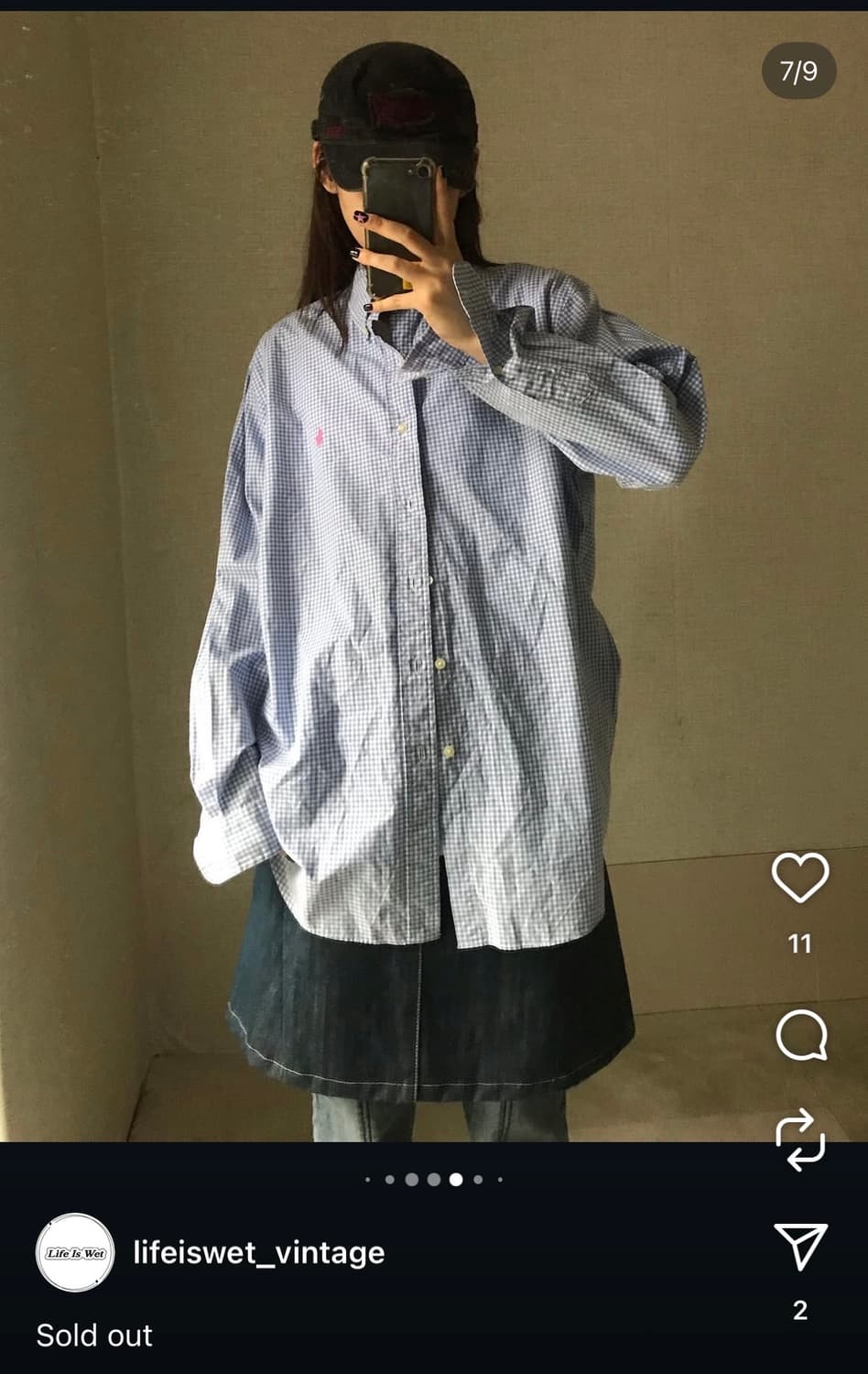Tap the first carousel dot to jump back
Screen dimensions: 868x1374
click(x=369, y=1180)
